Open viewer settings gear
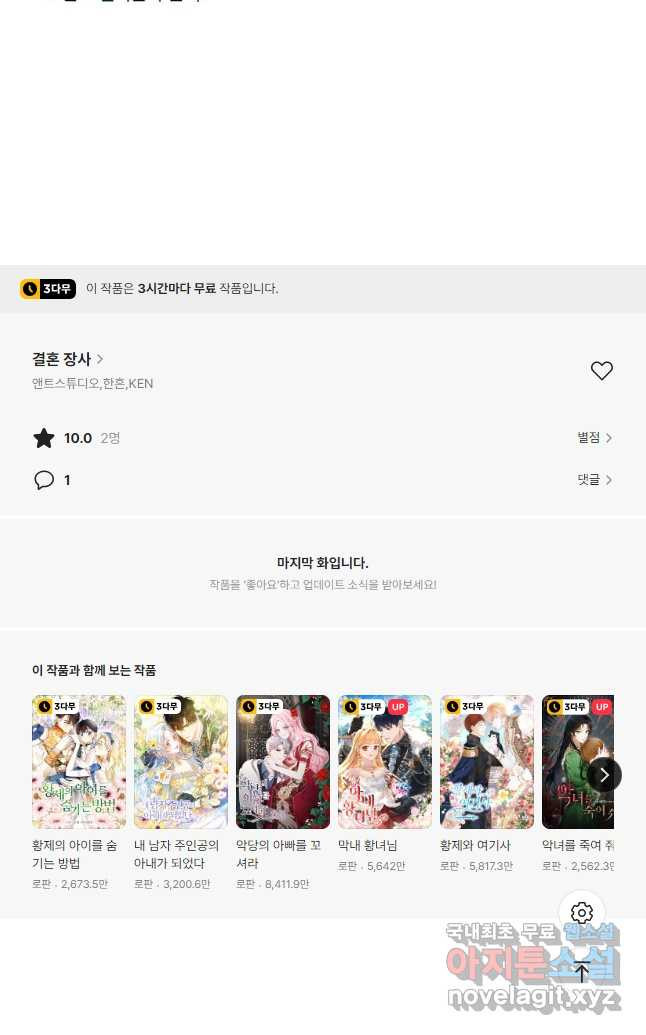 point(581,913)
